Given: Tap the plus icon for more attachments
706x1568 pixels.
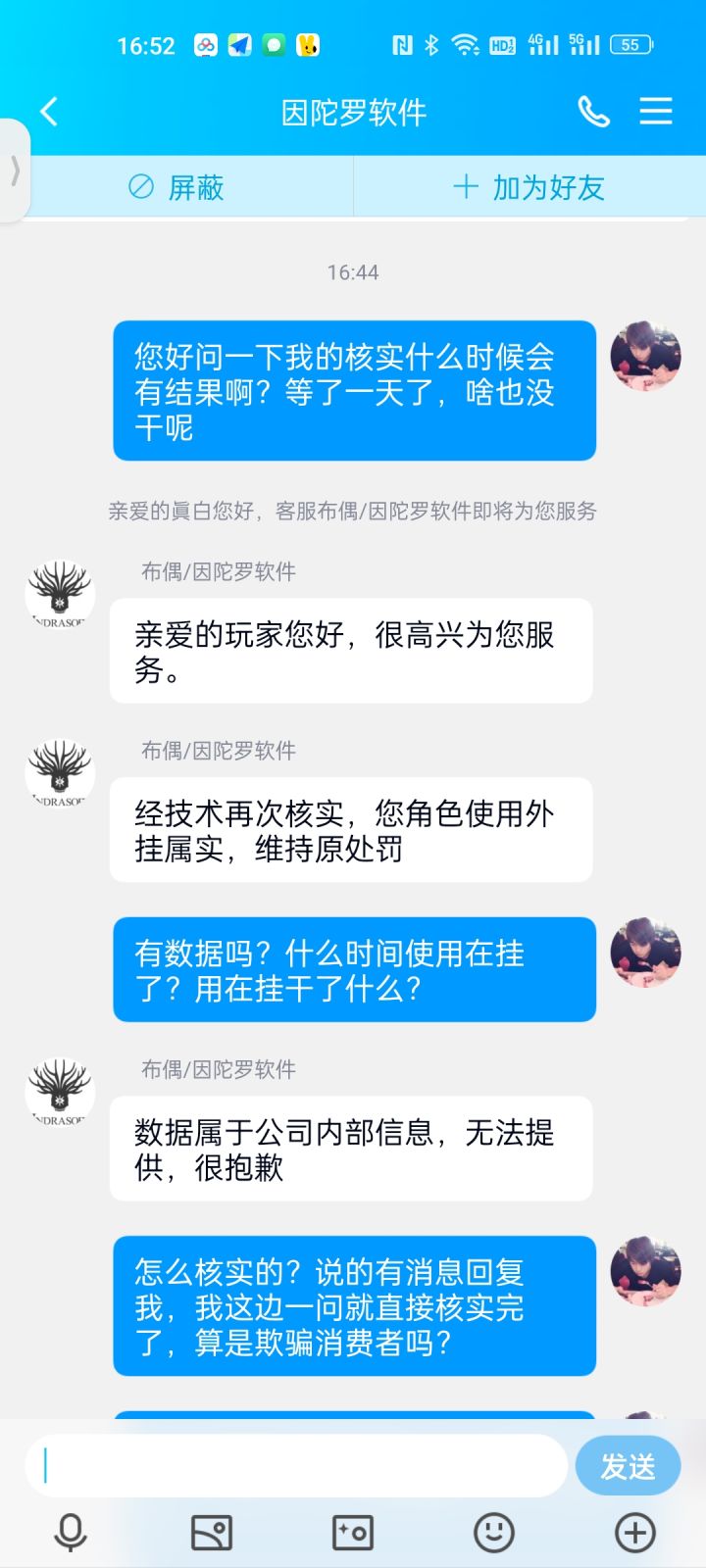Looking at the screenshot, I should pos(635,1531).
